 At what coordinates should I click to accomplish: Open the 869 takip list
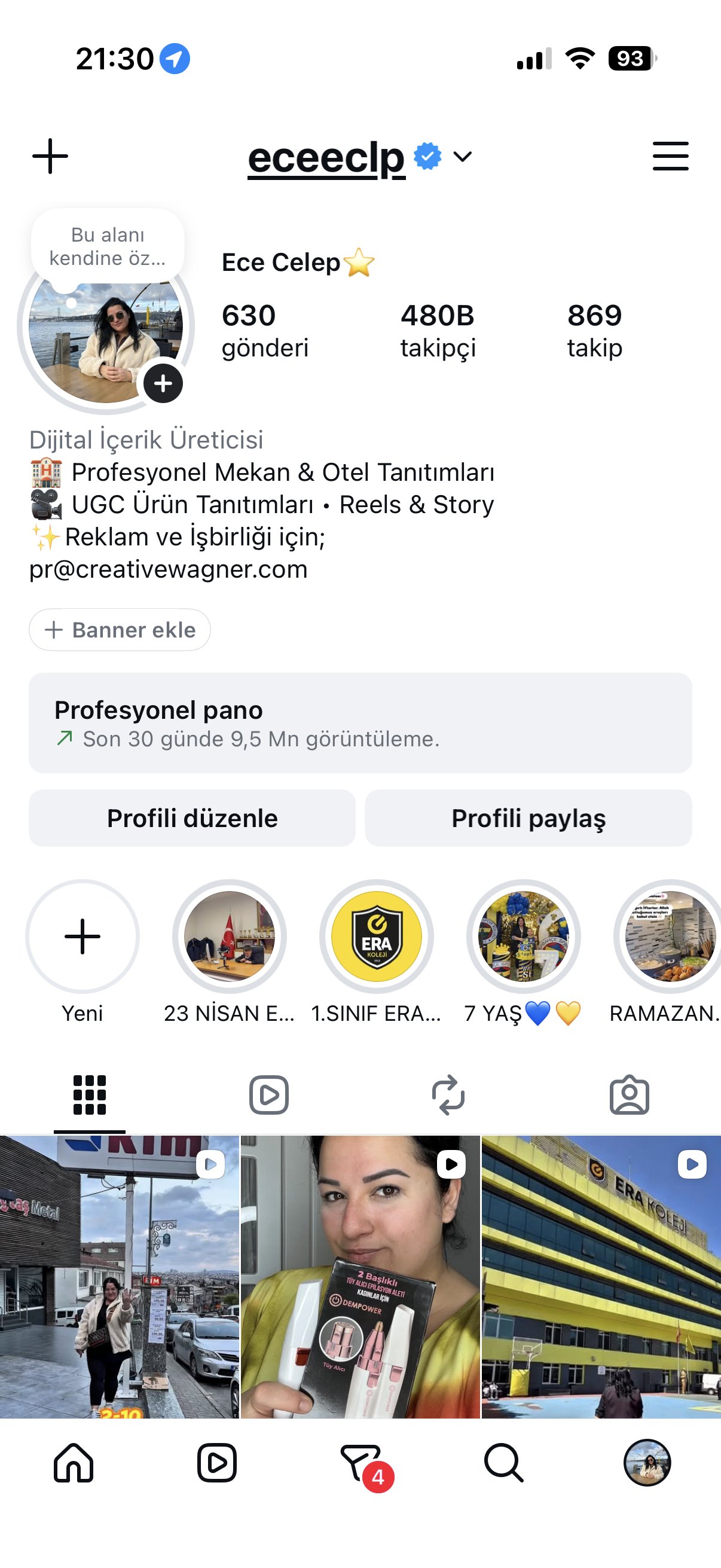pyautogui.click(x=594, y=331)
